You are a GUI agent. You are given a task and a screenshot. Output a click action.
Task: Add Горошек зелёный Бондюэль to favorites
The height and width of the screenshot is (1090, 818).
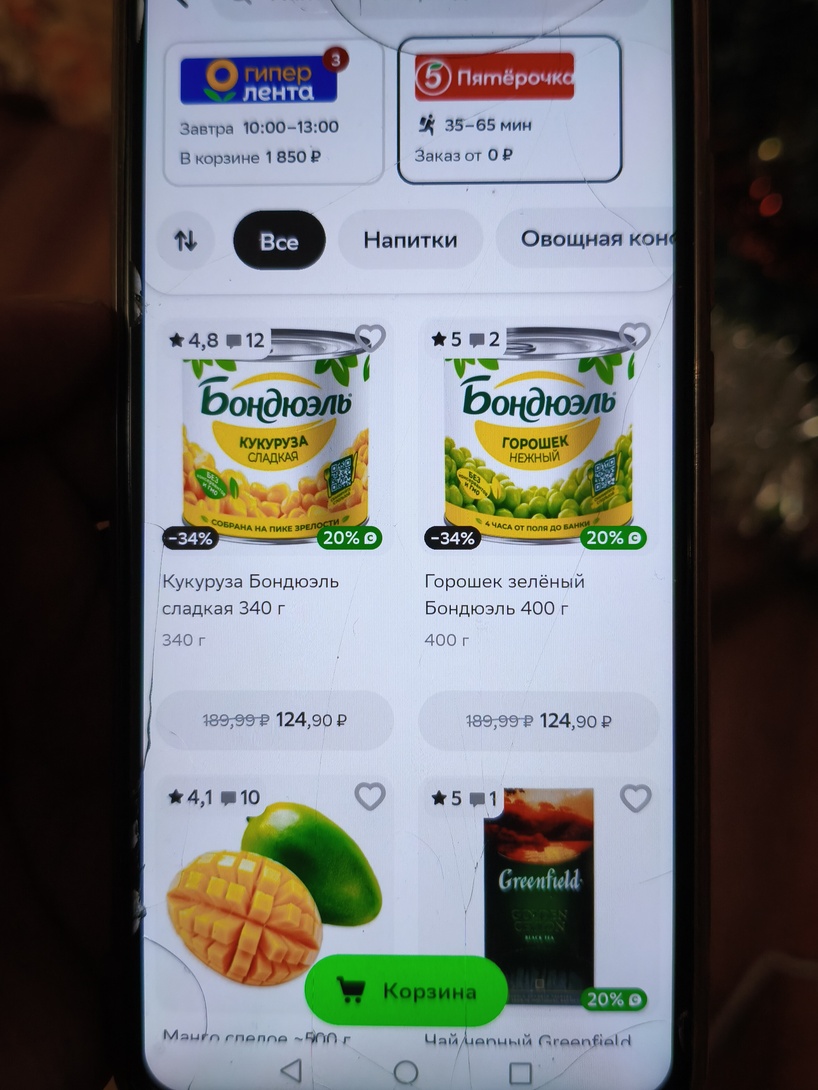pyautogui.click(x=634, y=336)
